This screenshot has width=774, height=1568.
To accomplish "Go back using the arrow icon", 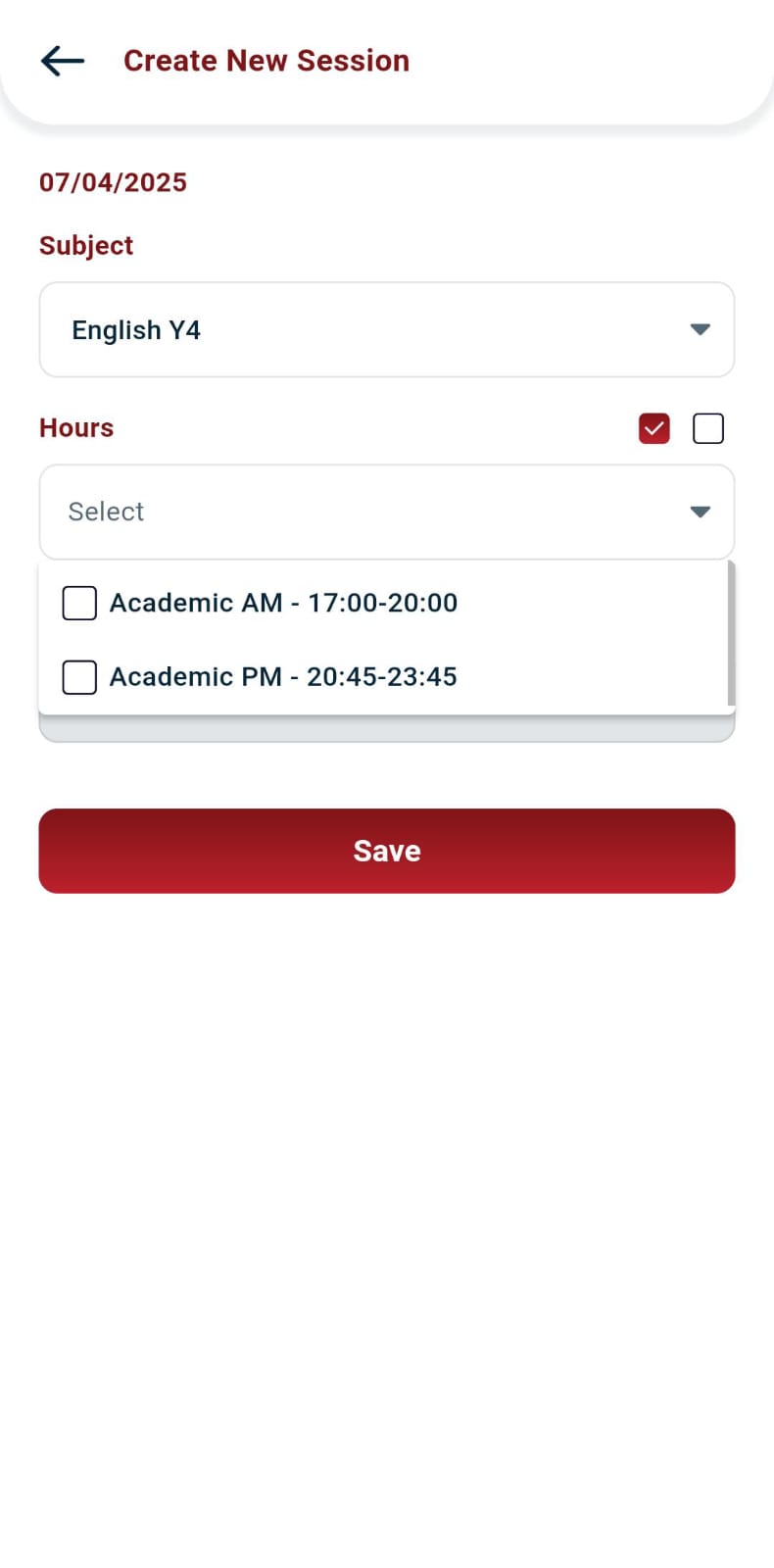I will click(63, 61).
